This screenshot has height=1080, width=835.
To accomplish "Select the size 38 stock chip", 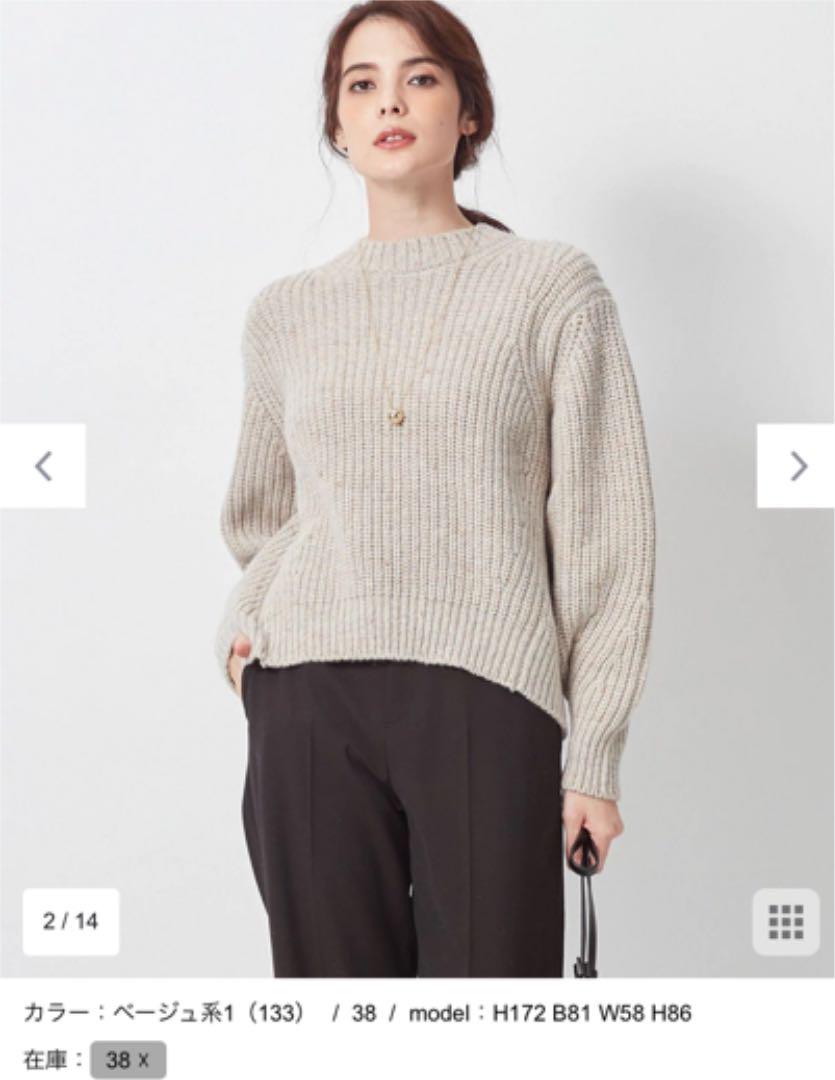I will point(128,1061).
